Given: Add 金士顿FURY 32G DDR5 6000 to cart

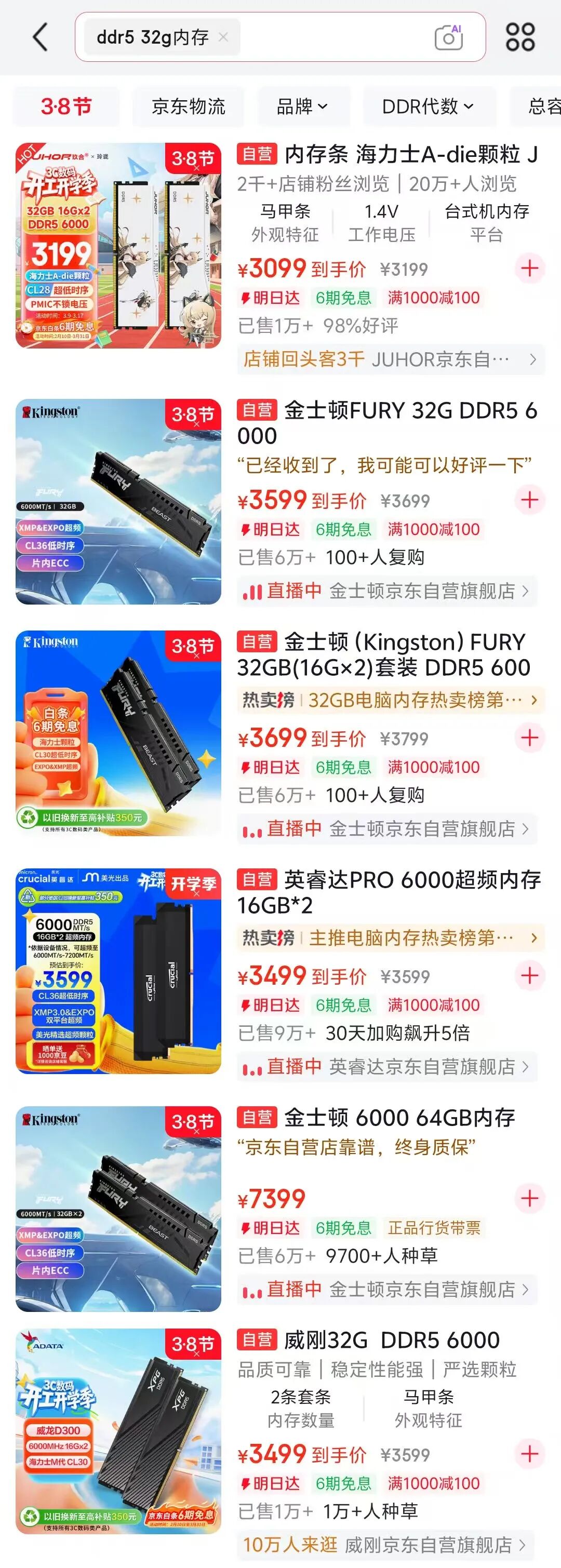Looking at the screenshot, I should (x=529, y=499).
